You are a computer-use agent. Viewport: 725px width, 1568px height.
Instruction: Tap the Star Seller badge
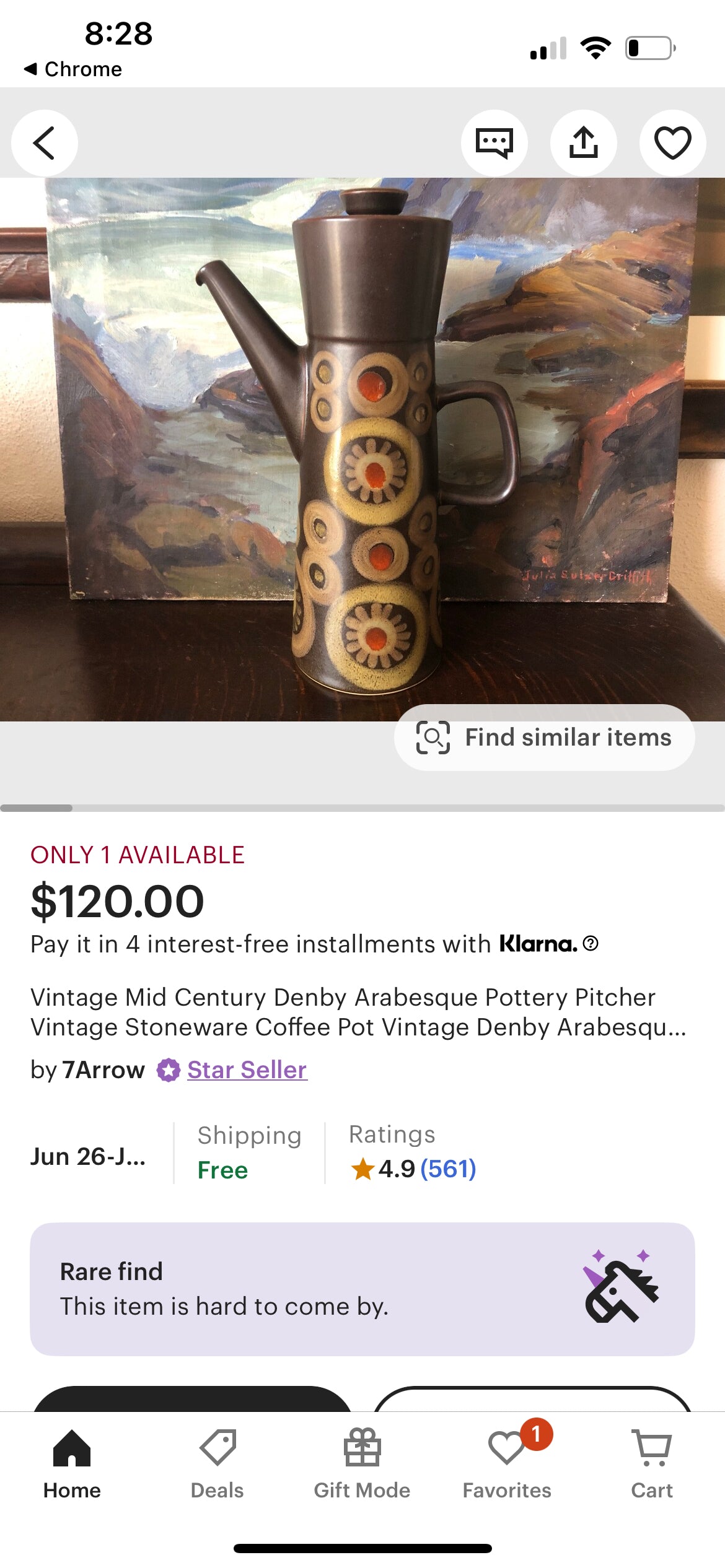[245, 1069]
